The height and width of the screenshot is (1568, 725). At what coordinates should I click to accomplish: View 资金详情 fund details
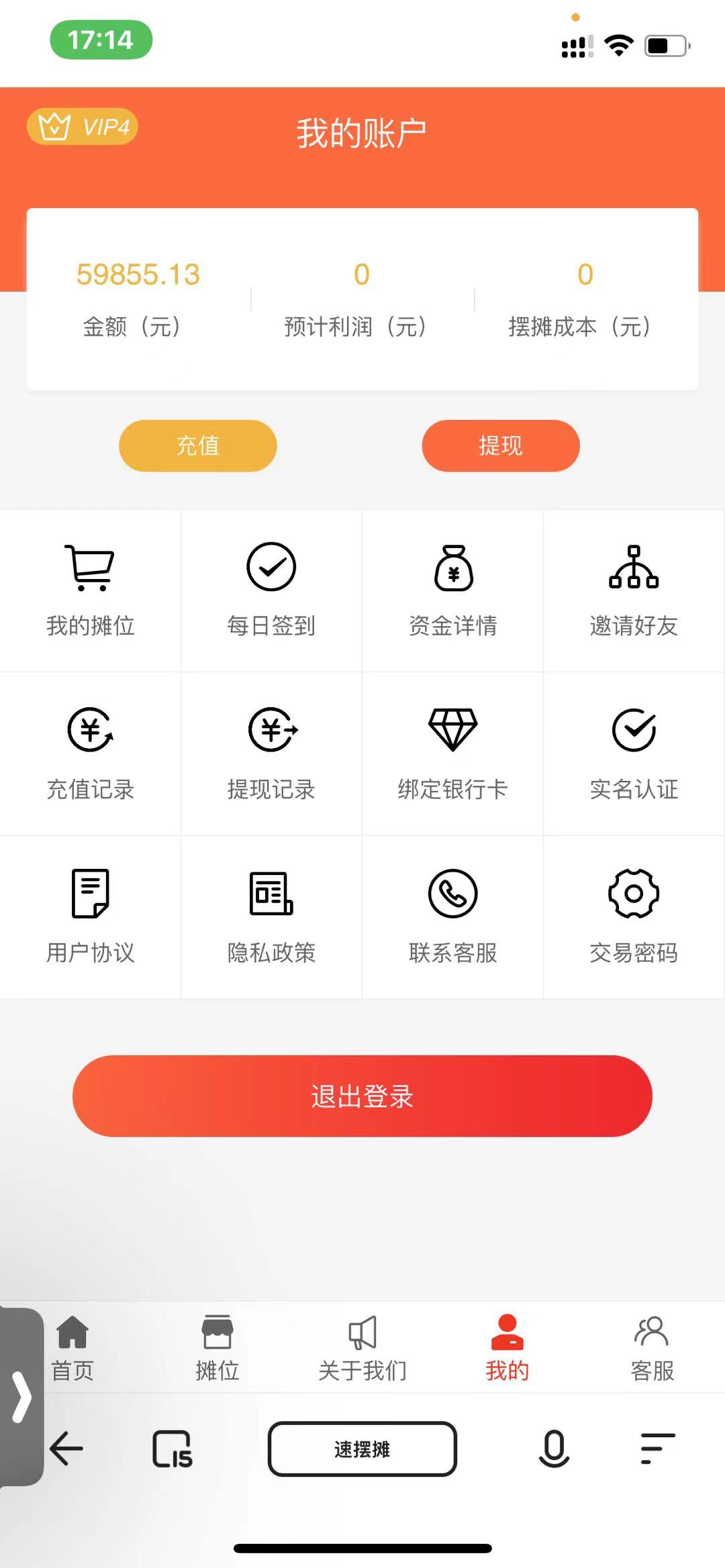pos(453,590)
